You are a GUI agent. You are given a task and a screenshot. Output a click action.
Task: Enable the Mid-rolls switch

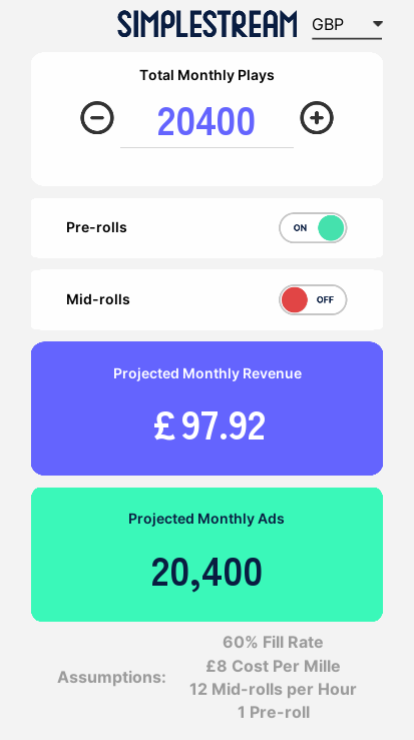point(313,300)
